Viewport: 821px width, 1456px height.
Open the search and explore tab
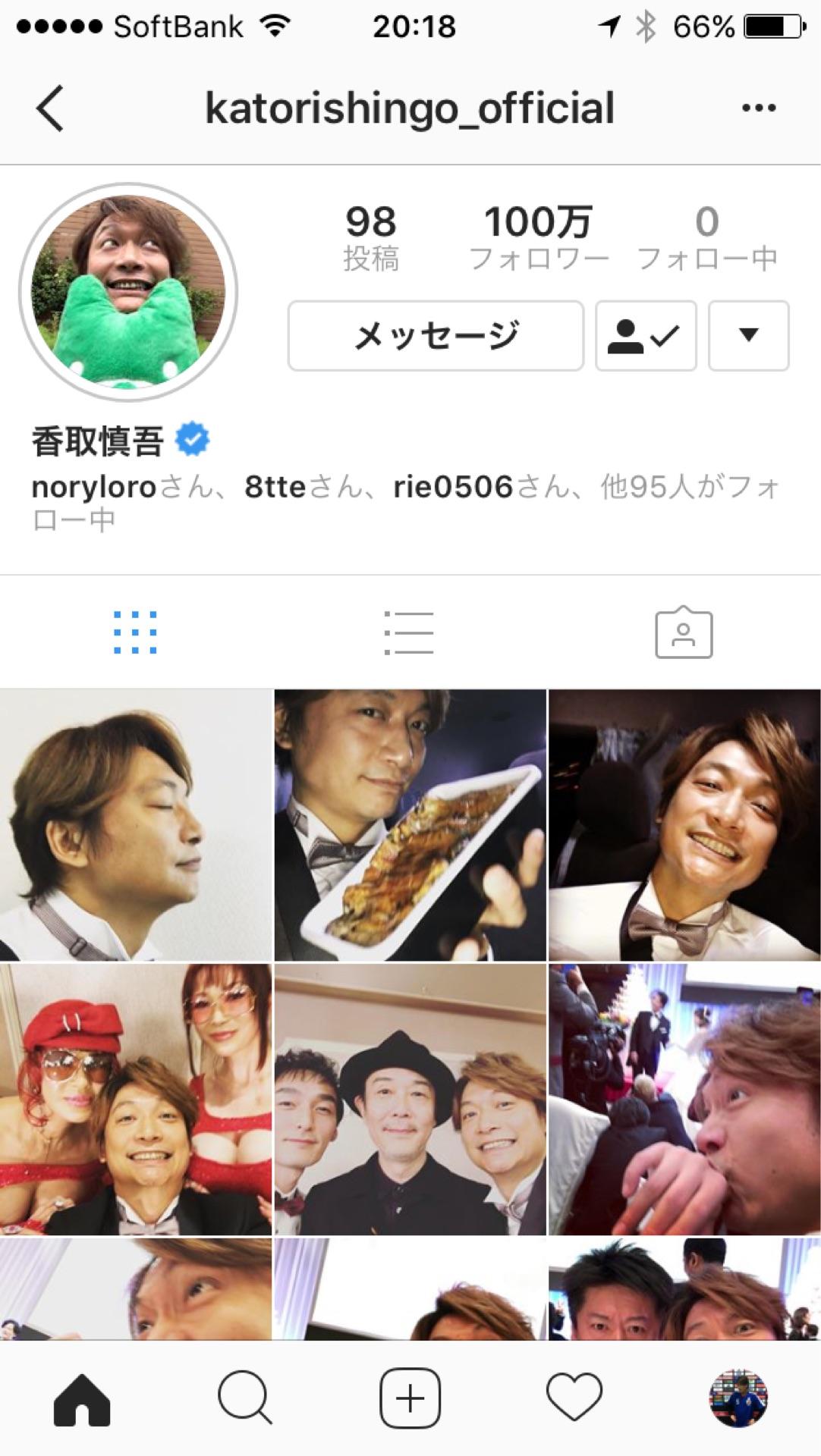(245, 1399)
